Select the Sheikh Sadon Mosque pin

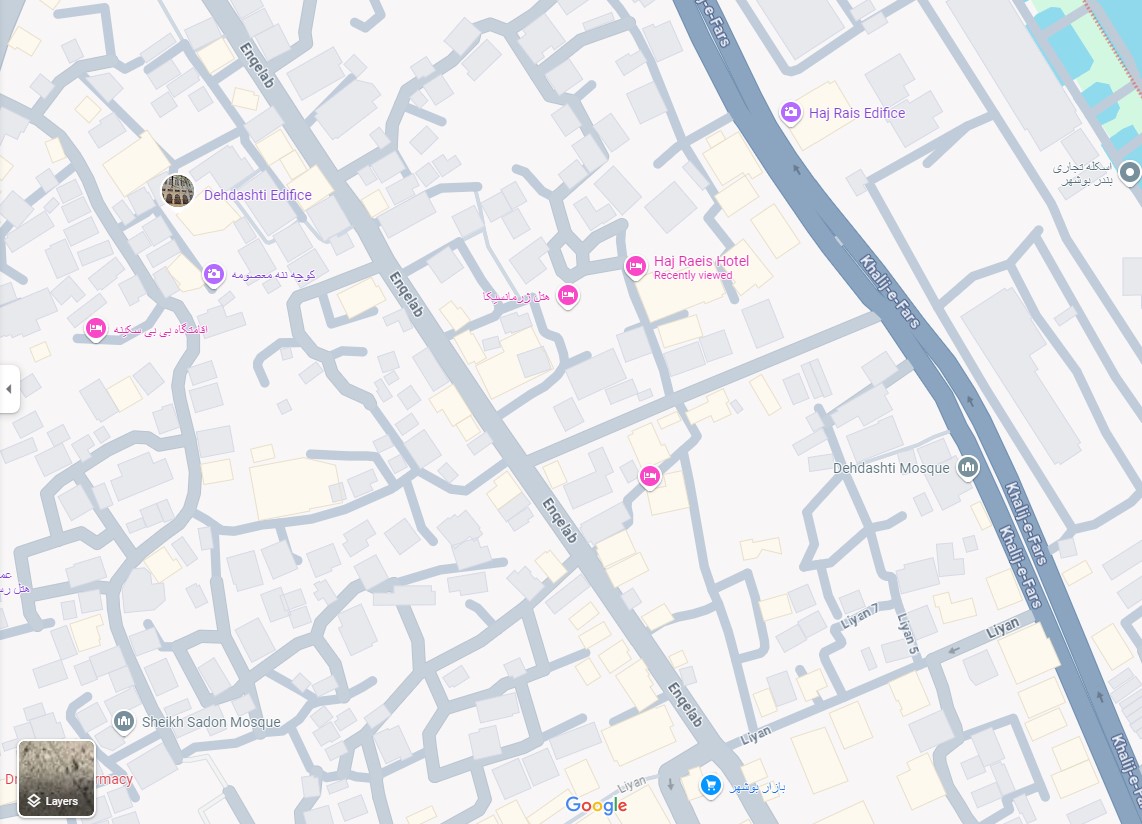coord(124,721)
